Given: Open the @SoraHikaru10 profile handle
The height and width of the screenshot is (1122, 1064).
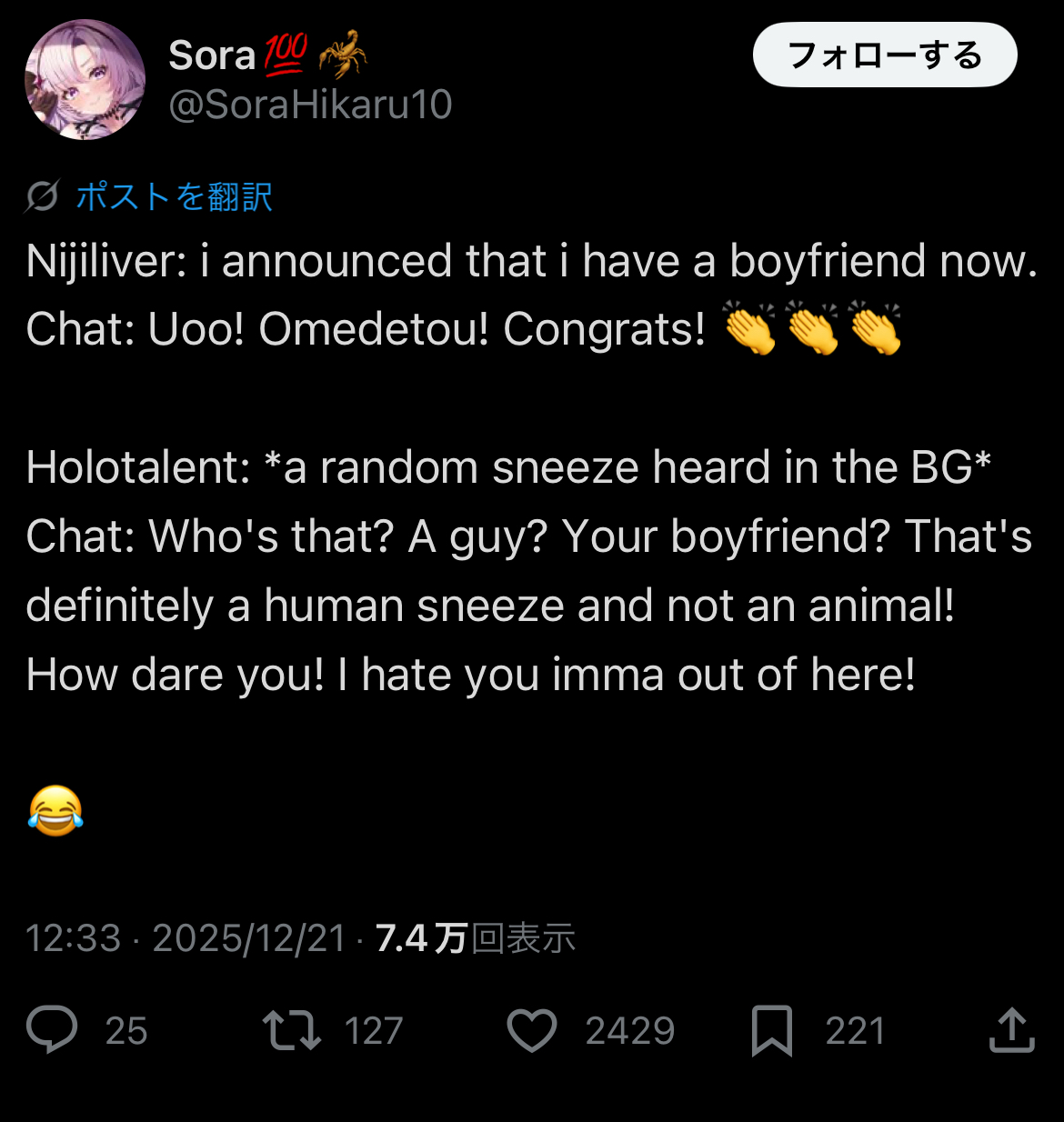Looking at the screenshot, I should [310, 105].
